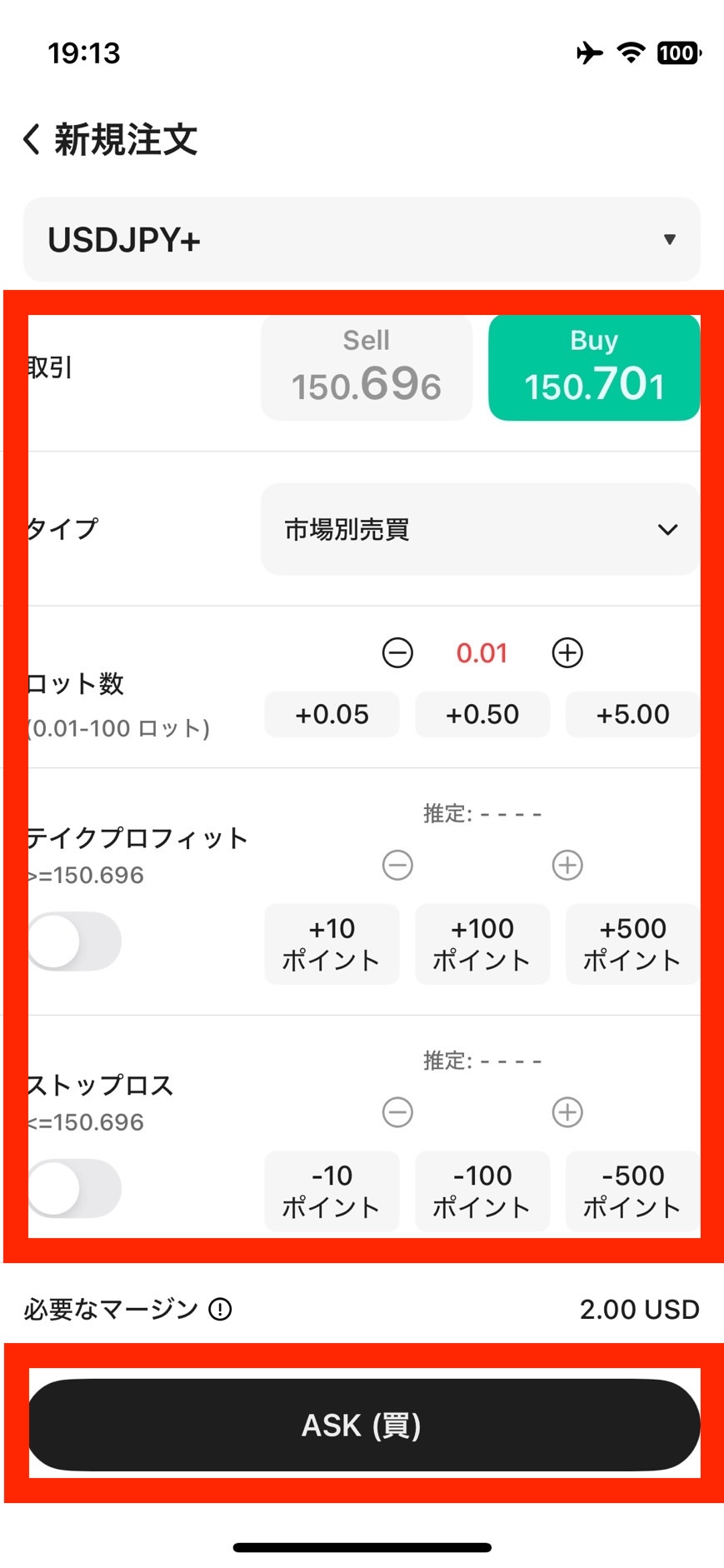Image resolution: width=724 pixels, height=1568 pixels.
Task: Go back from 新規注文 screen
Action: (32, 139)
